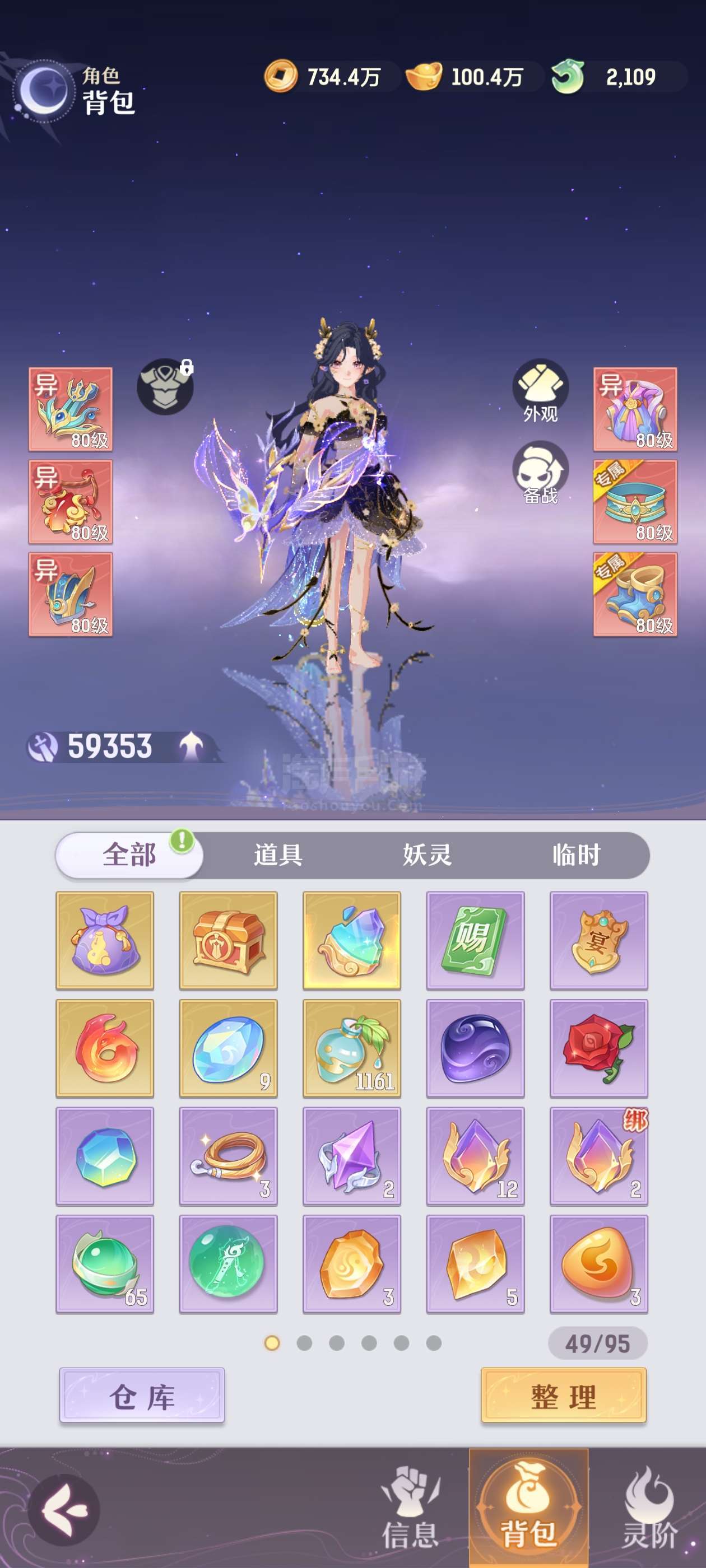Open the 灵阶 tab

coord(649,1508)
